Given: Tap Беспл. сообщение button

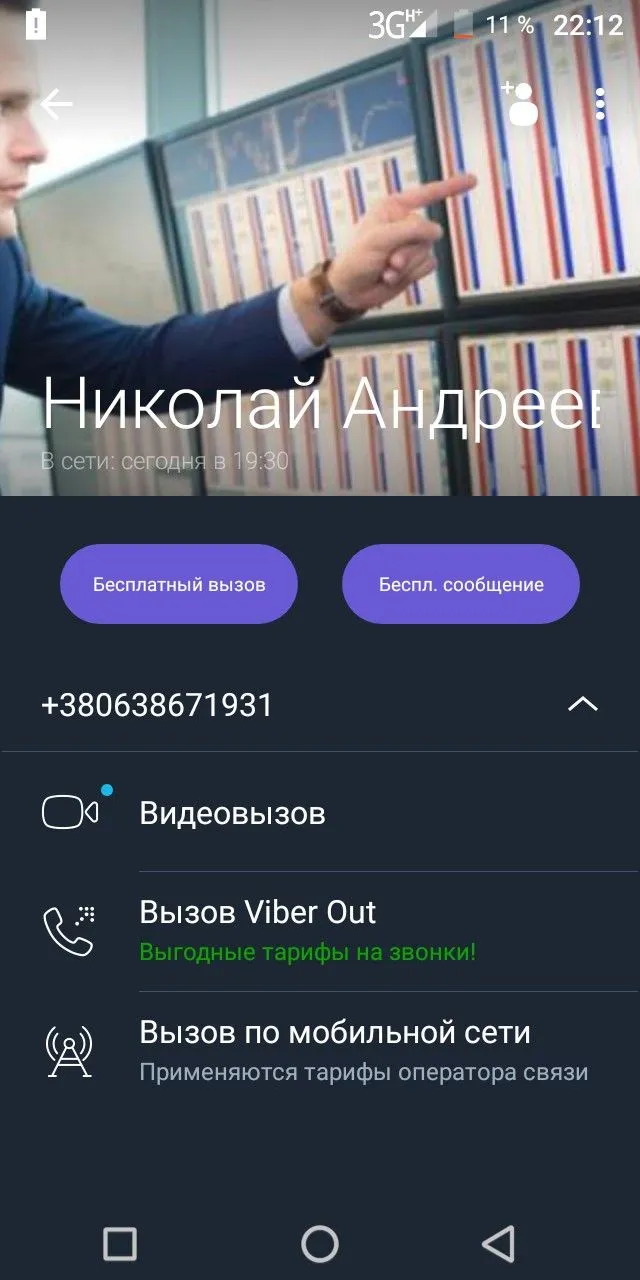Looking at the screenshot, I should [x=461, y=584].
